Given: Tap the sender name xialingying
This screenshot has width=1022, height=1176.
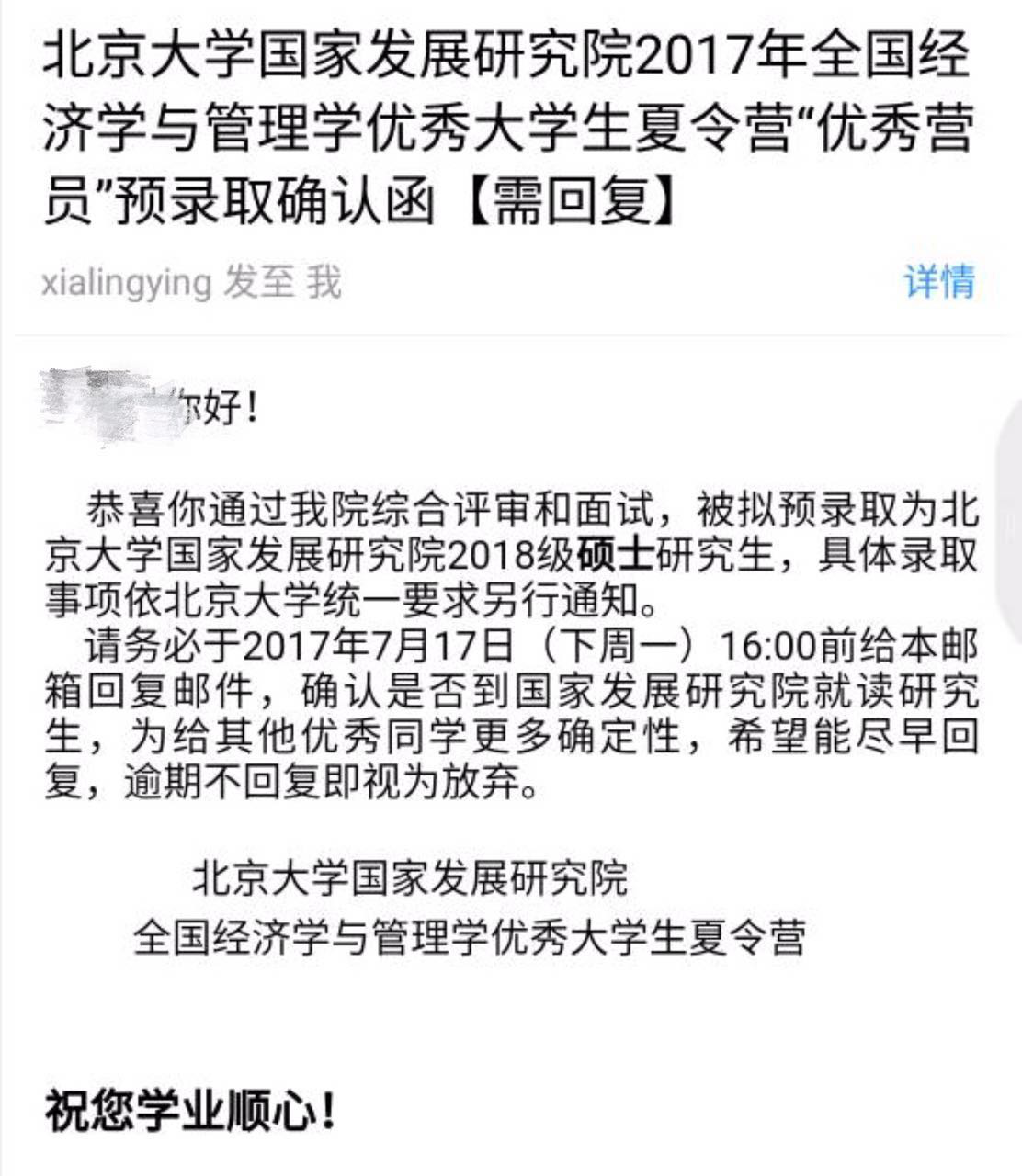Looking at the screenshot, I should (126, 282).
